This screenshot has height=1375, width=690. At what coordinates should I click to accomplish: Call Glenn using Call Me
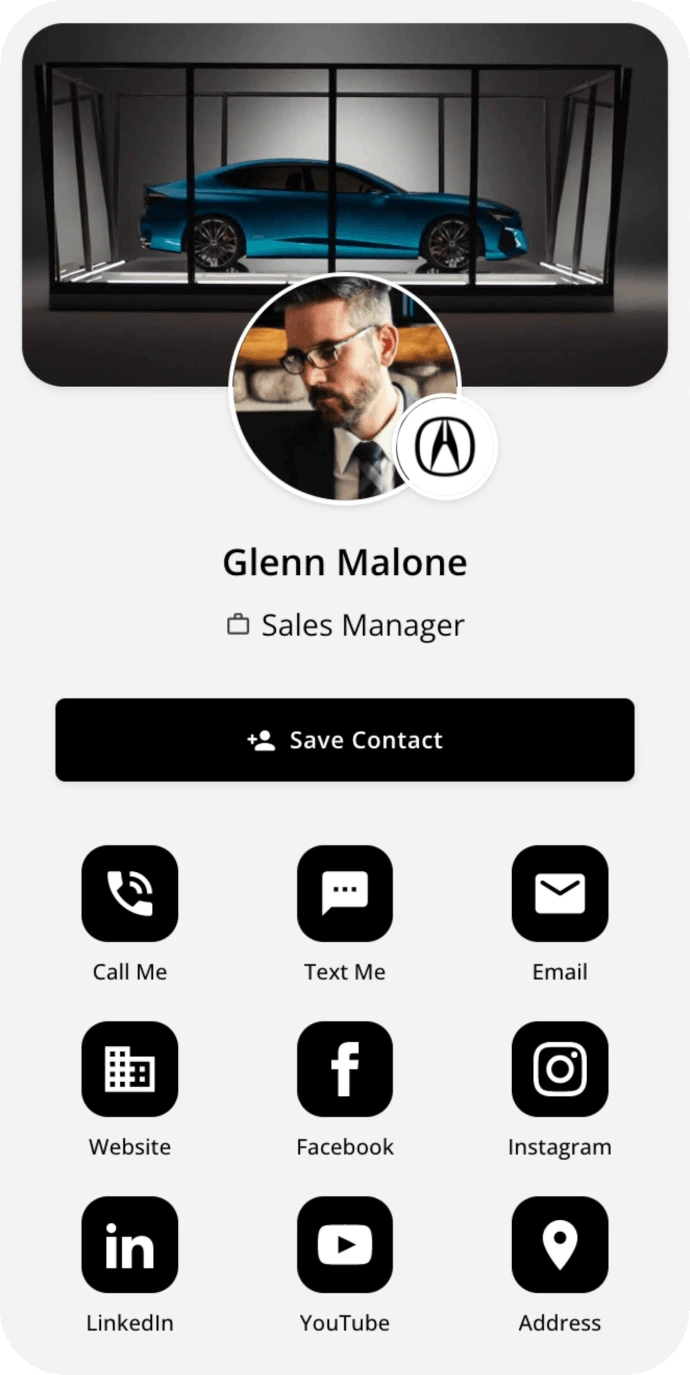coord(130,893)
